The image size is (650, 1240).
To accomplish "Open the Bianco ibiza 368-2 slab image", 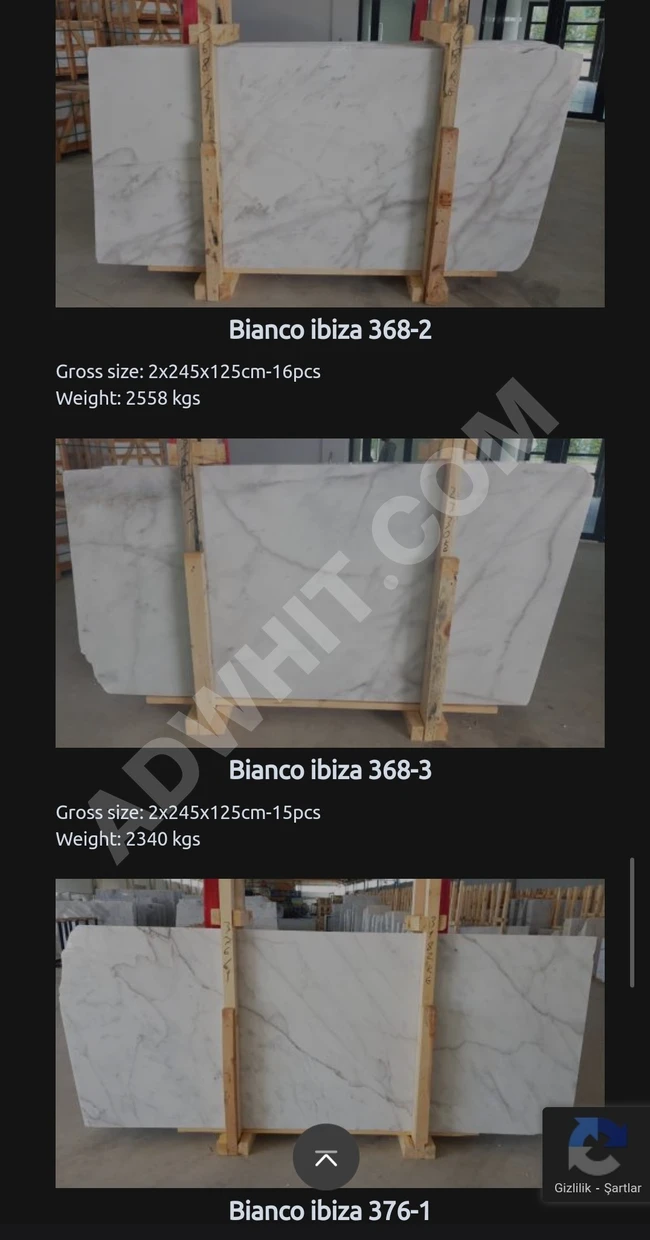I will click(329, 153).
